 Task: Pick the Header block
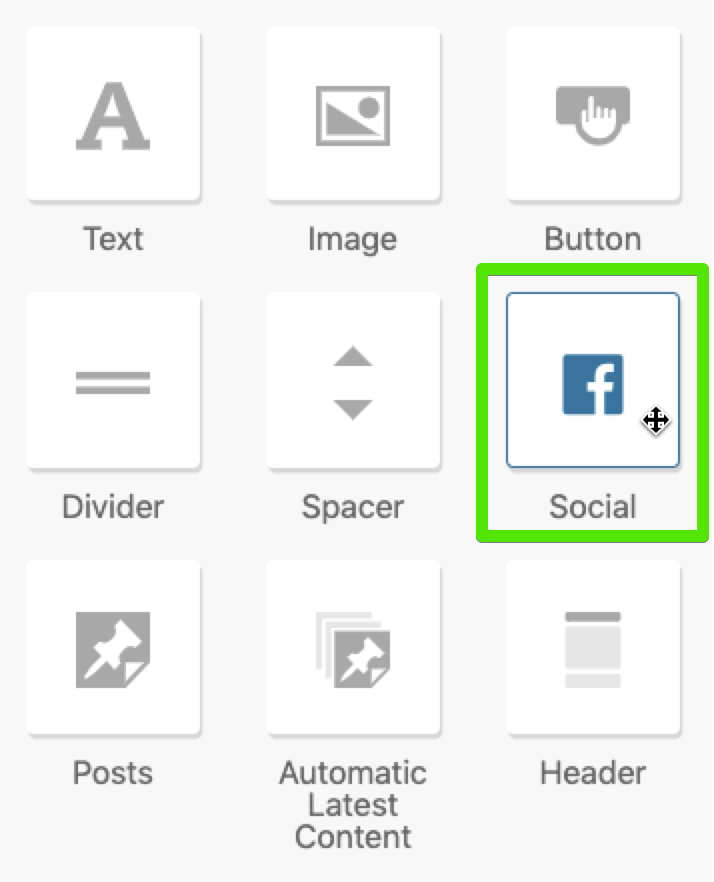[x=593, y=649]
